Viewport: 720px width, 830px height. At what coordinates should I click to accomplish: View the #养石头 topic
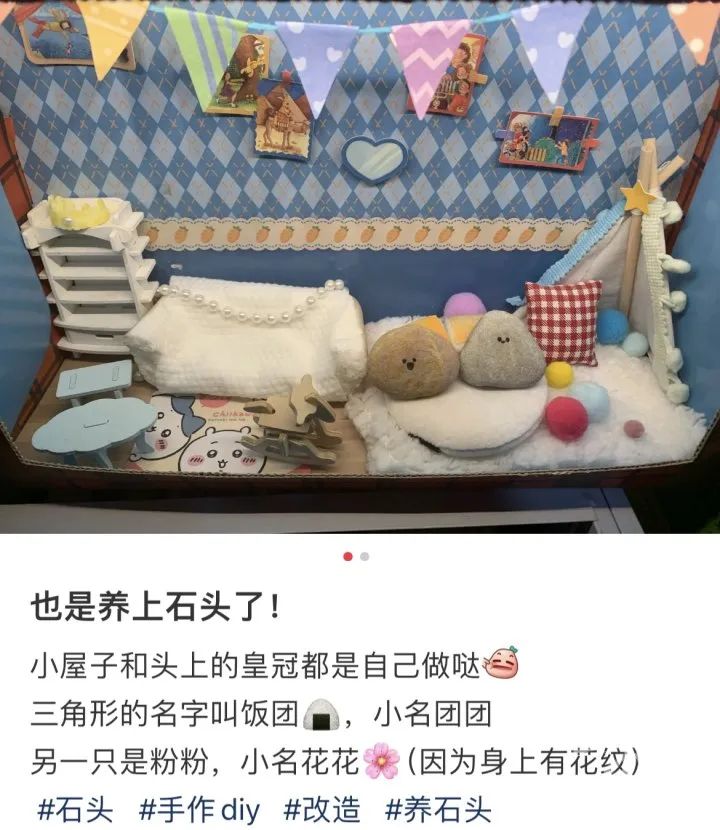[x=438, y=808]
